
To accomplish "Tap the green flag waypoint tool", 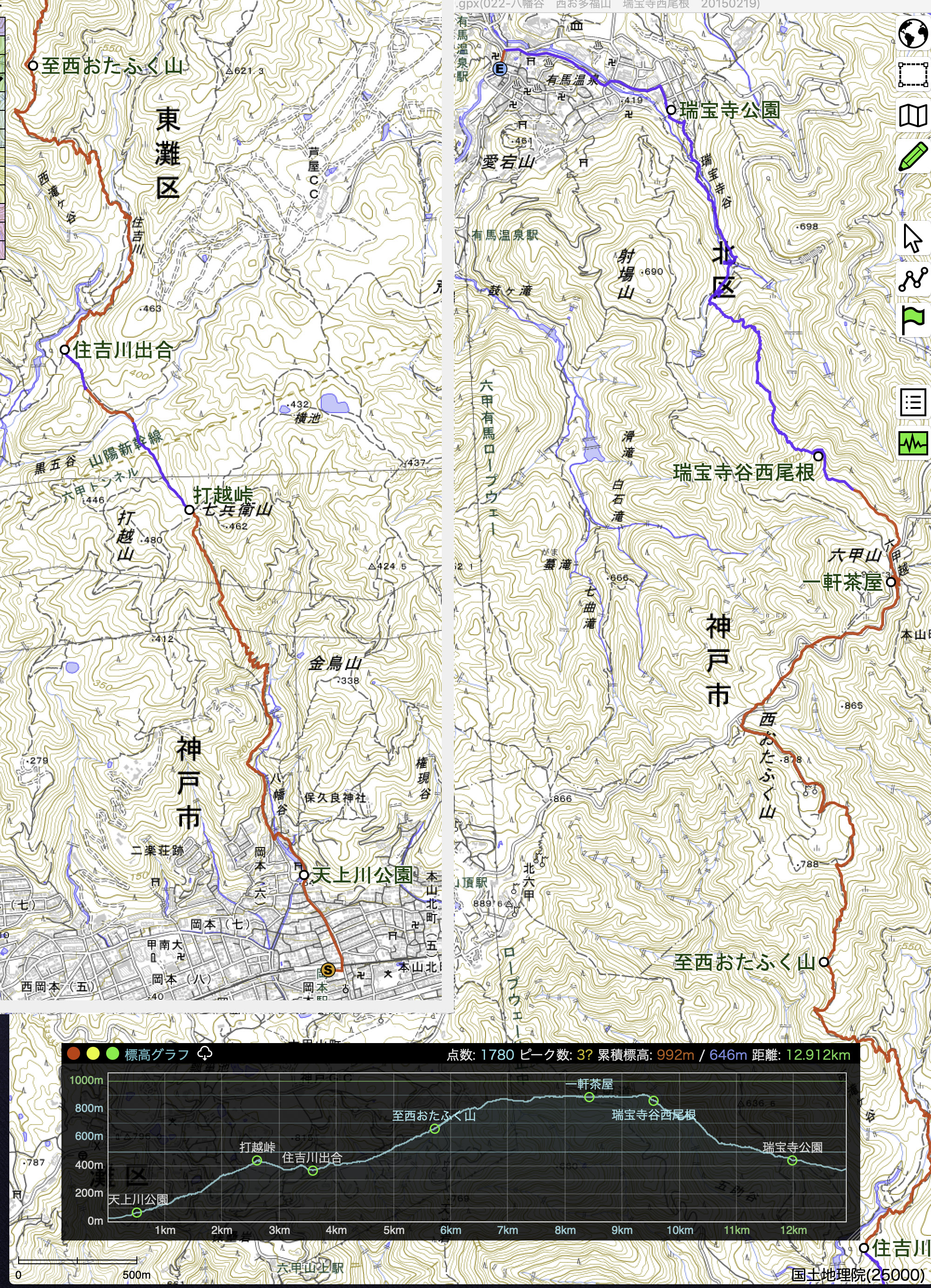I will click(913, 320).
